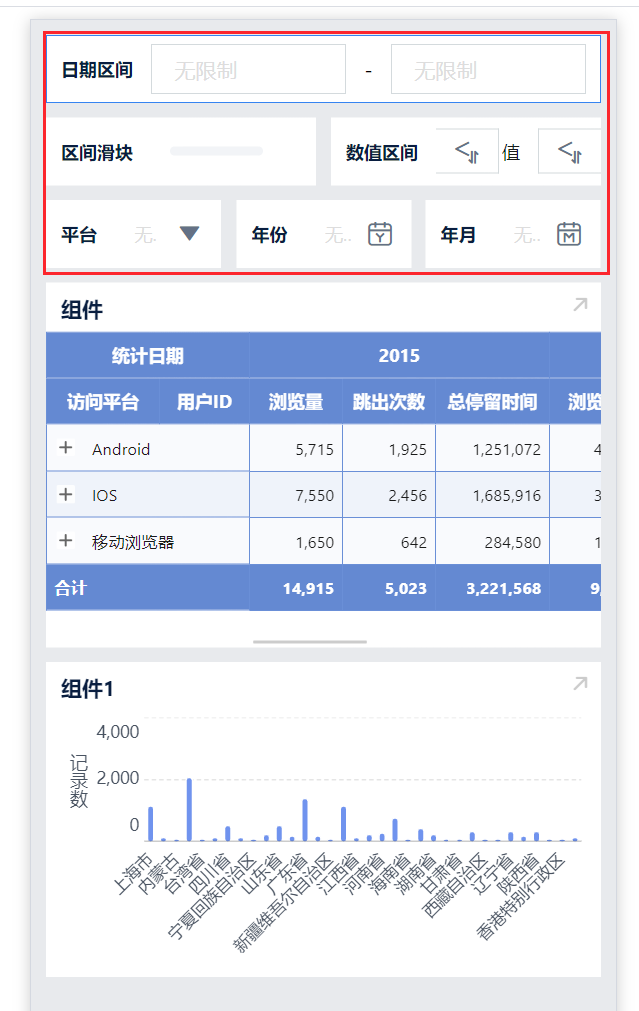Image resolution: width=639 pixels, height=1011 pixels.
Task: Open the second operator selector after 值
Action: 570,152
